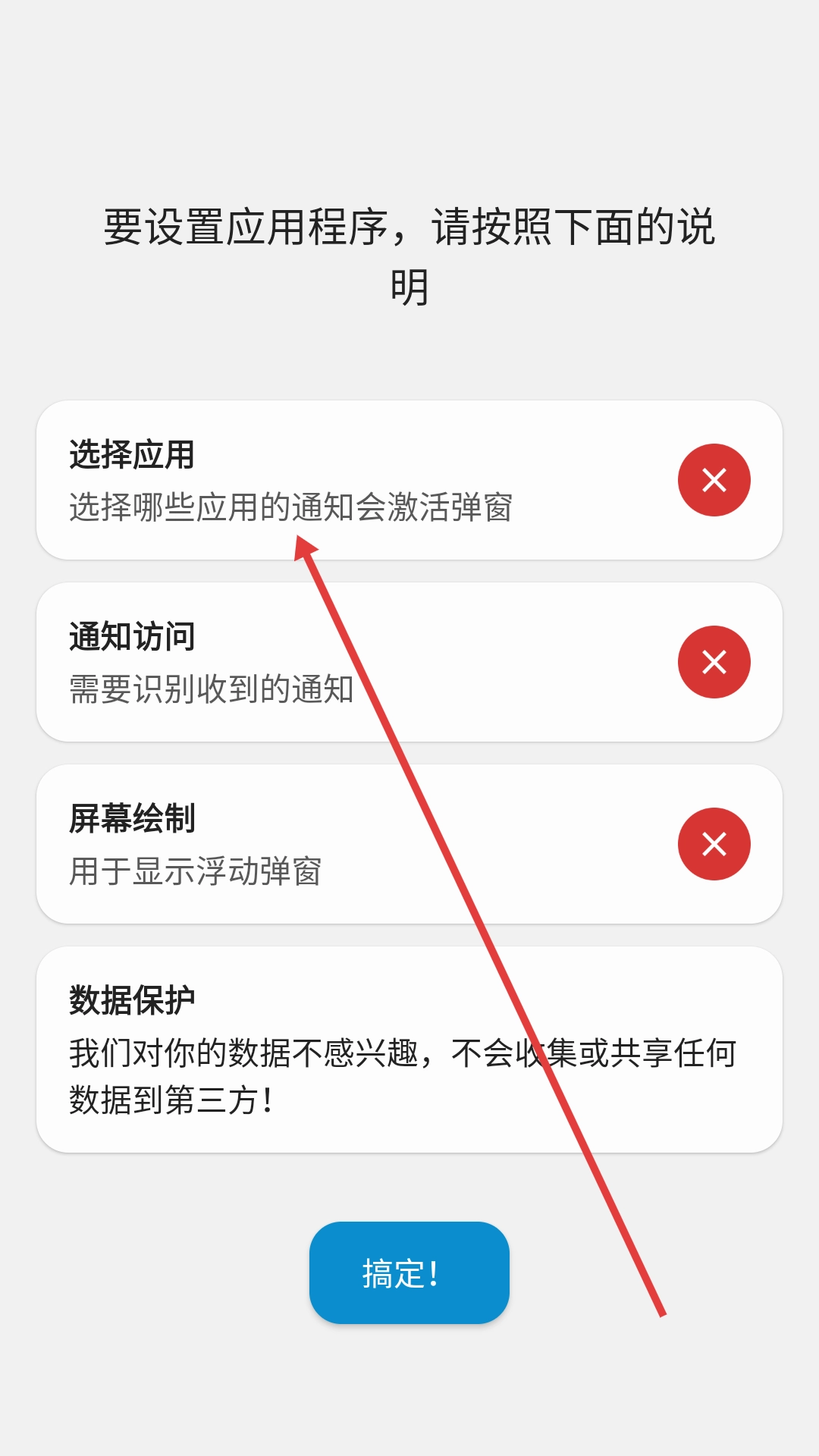The width and height of the screenshot is (819, 1456).
Task: Open the 选择应用 setup card
Action: point(409,480)
